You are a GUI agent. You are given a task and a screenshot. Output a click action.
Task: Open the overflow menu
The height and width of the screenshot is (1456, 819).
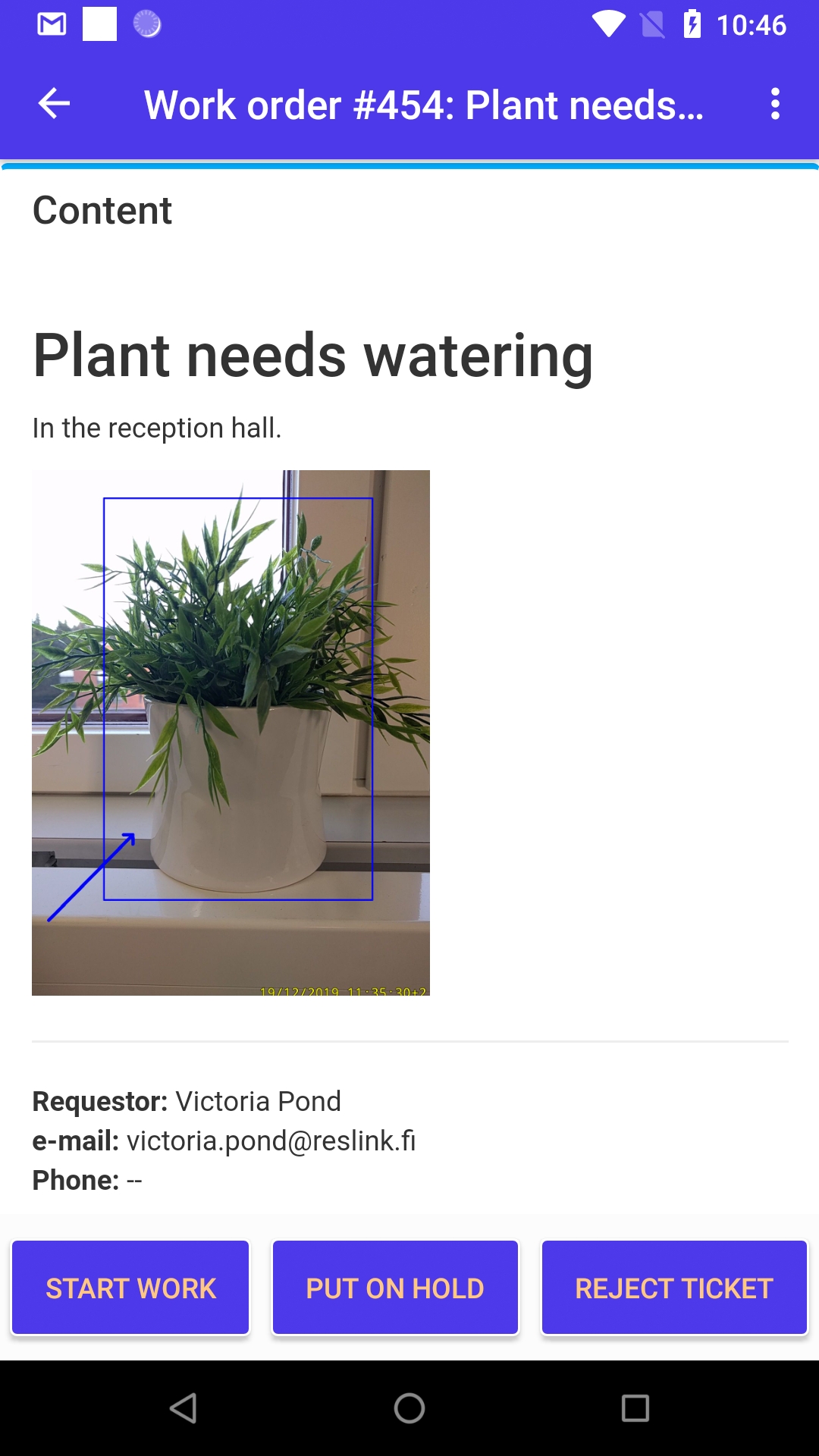point(774,104)
